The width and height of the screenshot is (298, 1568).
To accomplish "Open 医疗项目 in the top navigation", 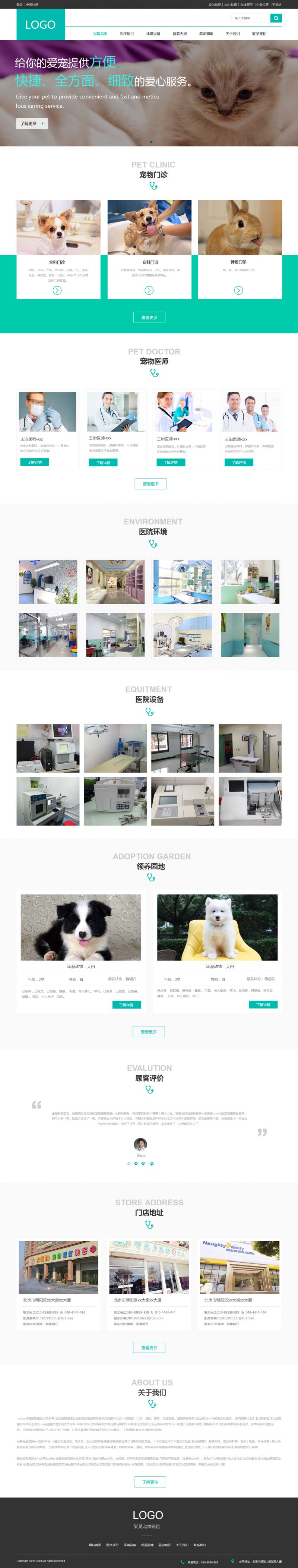I will (x=127, y=34).
